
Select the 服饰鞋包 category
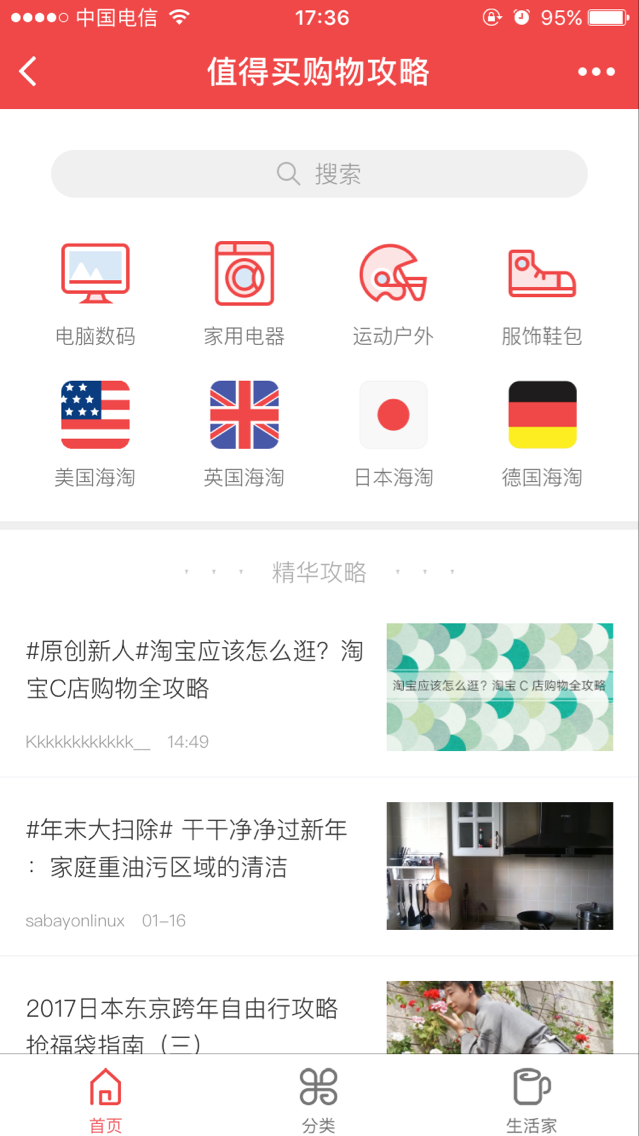click(x=542, y=292)
